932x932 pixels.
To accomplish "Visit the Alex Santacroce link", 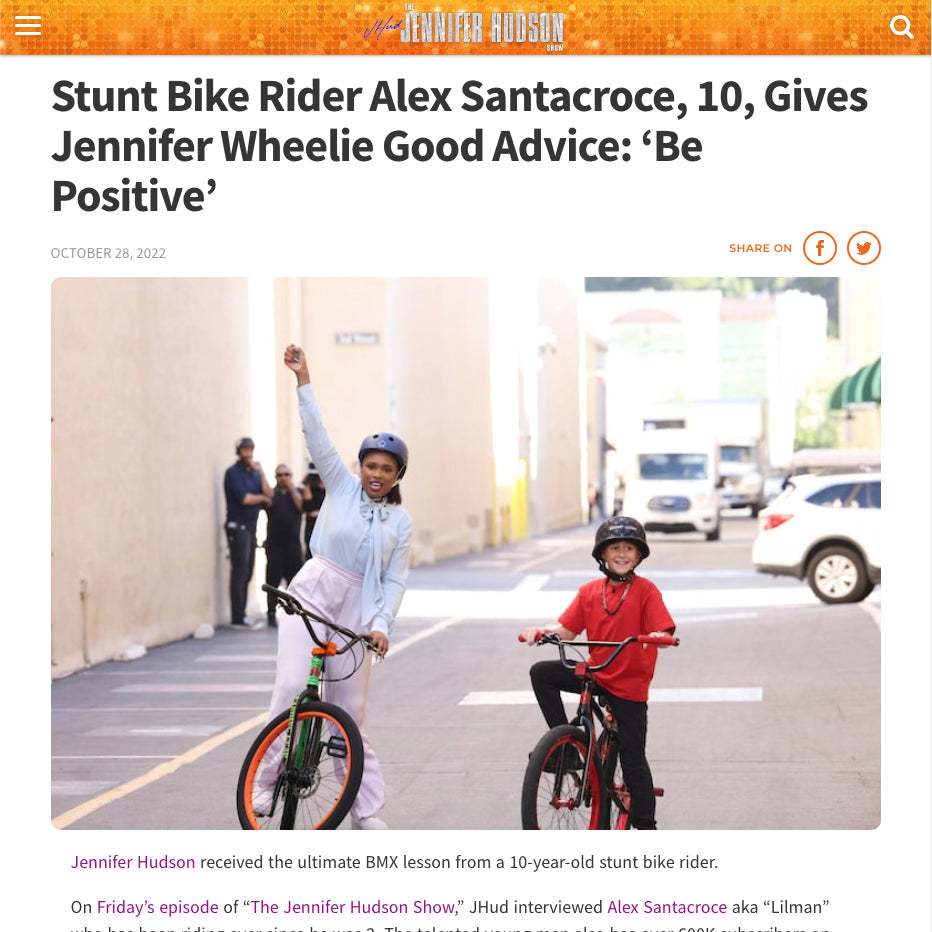I will pos(667,908).
